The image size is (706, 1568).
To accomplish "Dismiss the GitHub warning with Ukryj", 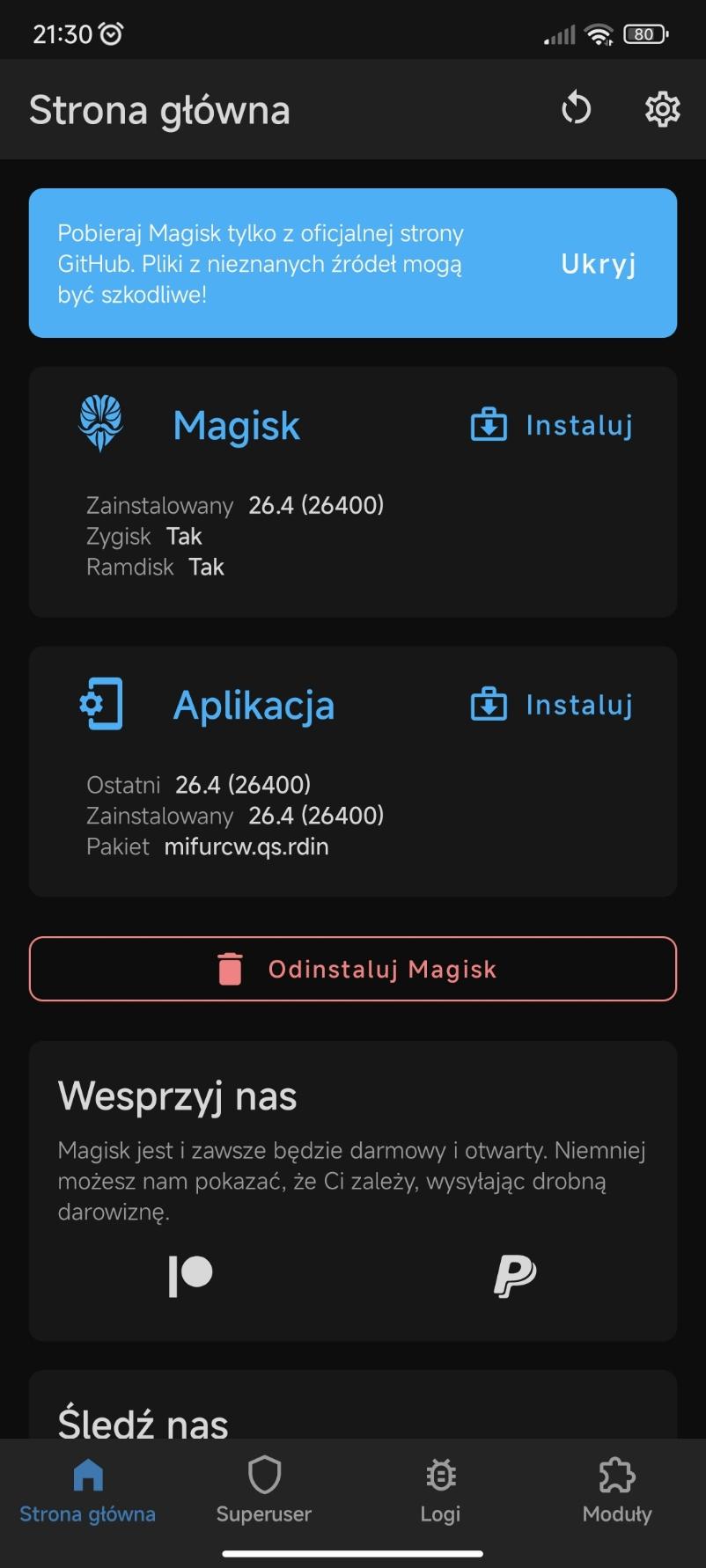I will (x=599, y=264).
